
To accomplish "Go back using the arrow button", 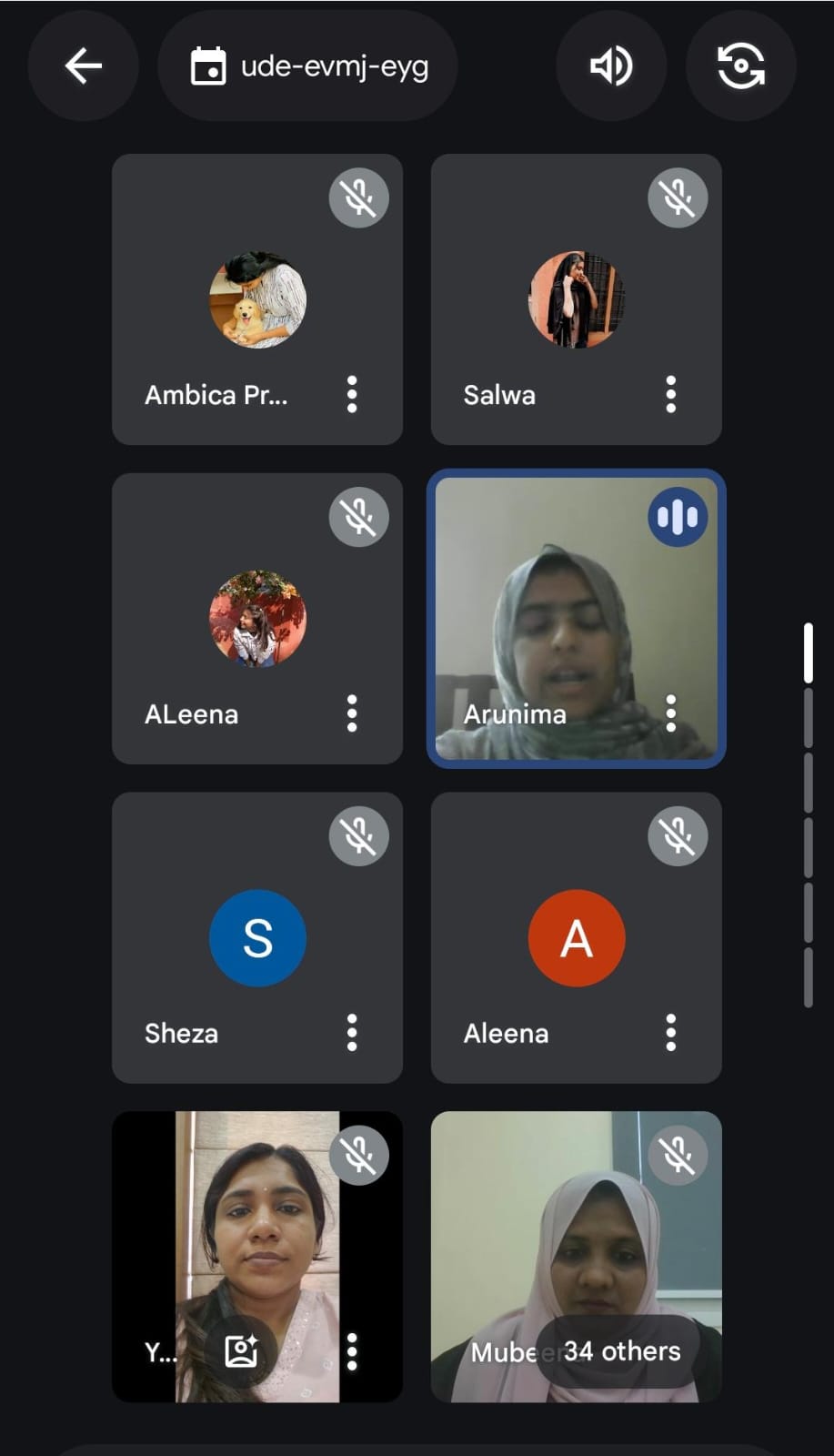I will coord(83,66).
